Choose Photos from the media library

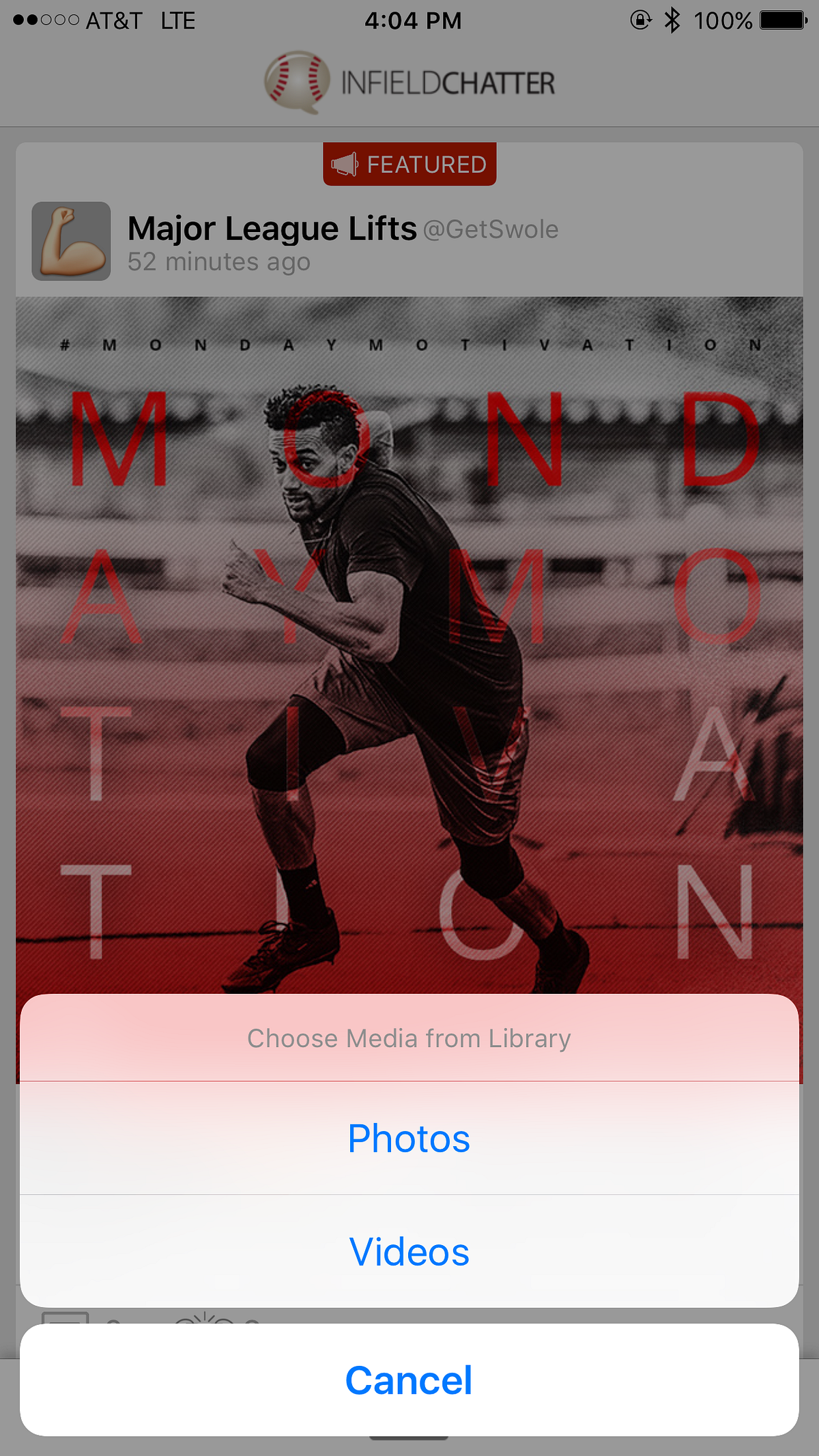[x=409, y=1139]
